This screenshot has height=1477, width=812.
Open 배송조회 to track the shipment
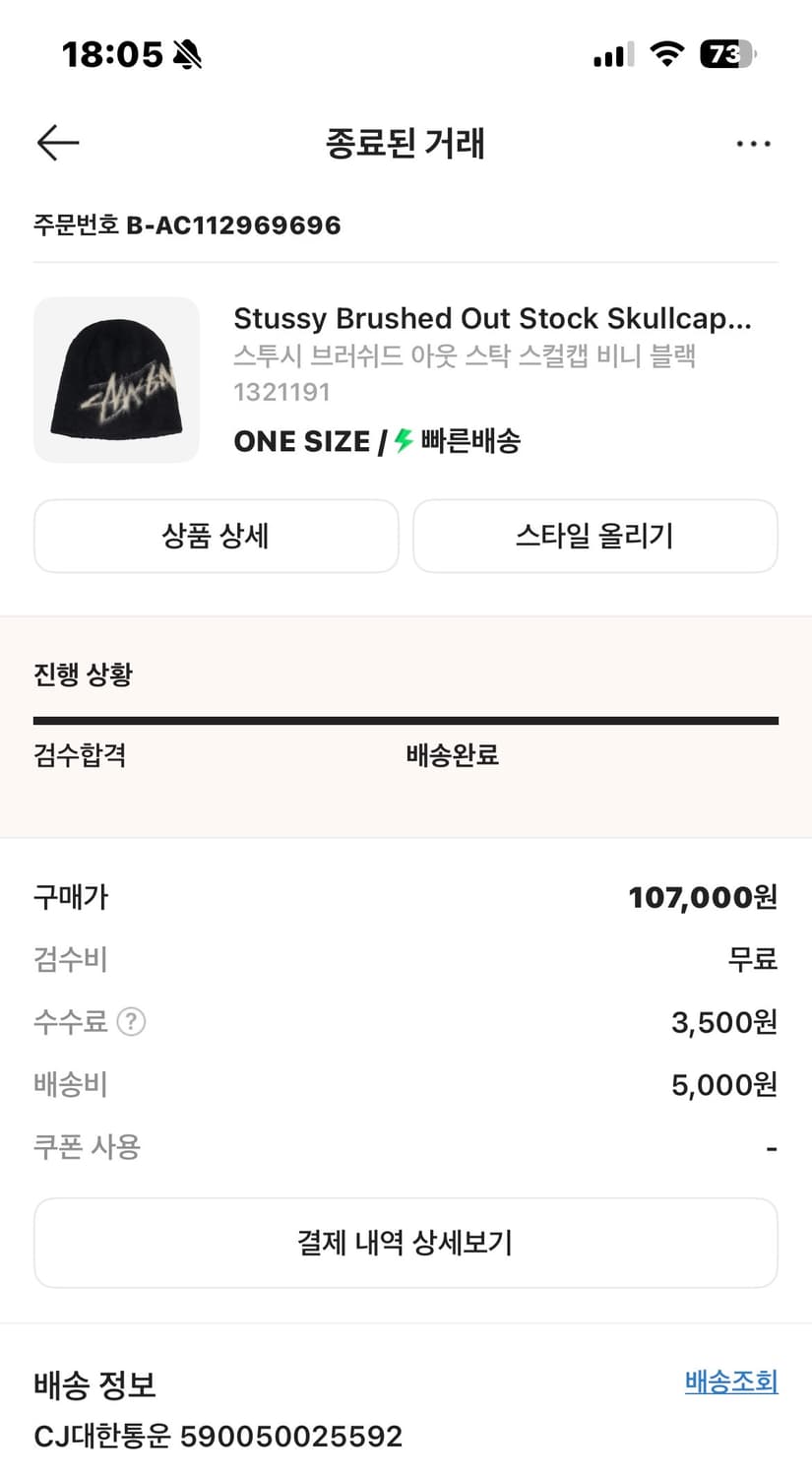(731, 1383)
